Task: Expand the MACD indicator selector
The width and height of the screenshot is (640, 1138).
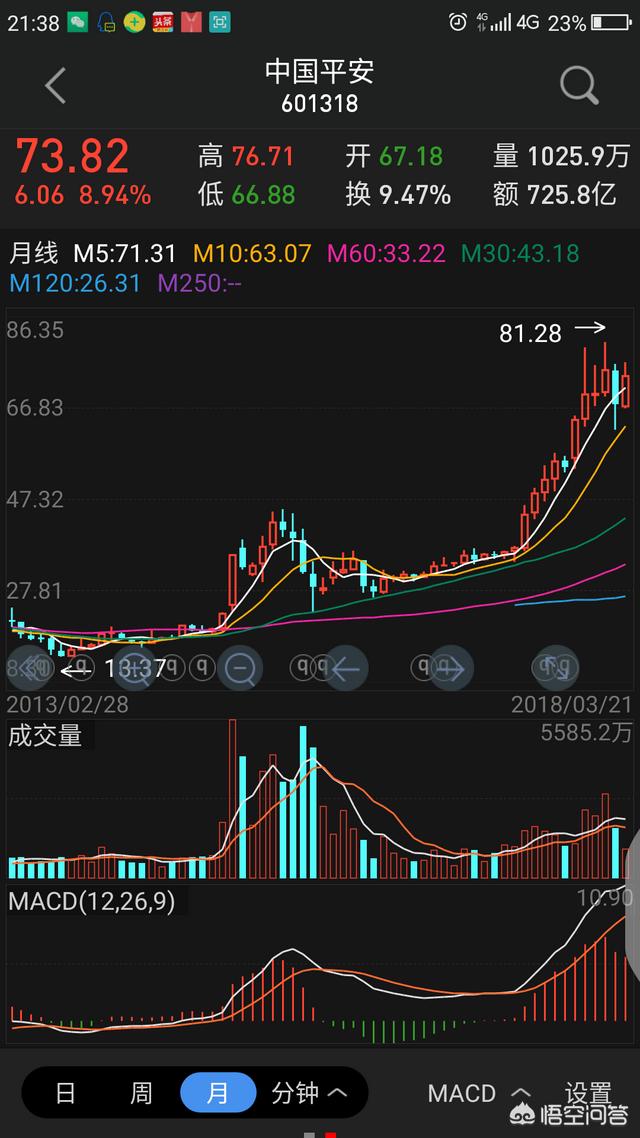Action: (478, 1092)
